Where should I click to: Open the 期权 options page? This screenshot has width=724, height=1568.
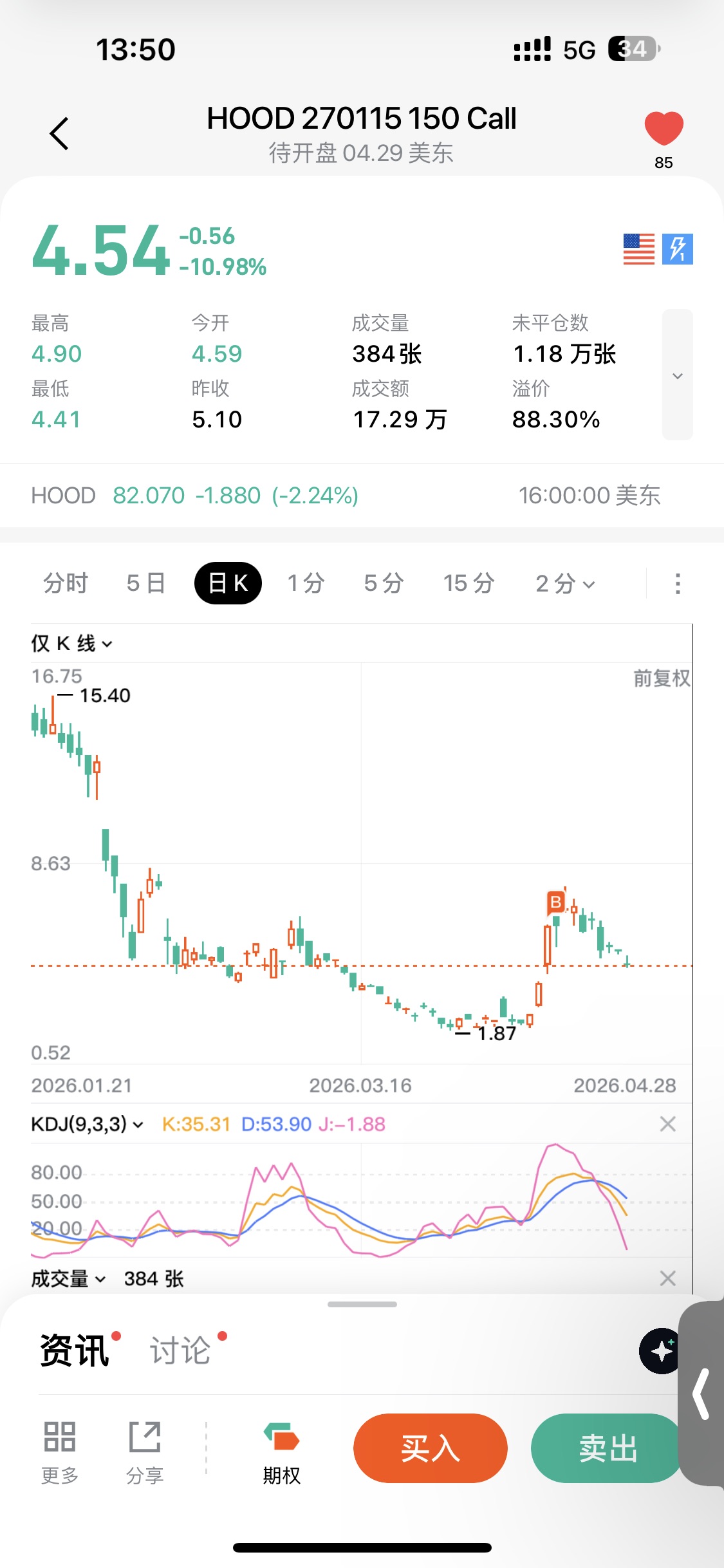coord(281,1451)
